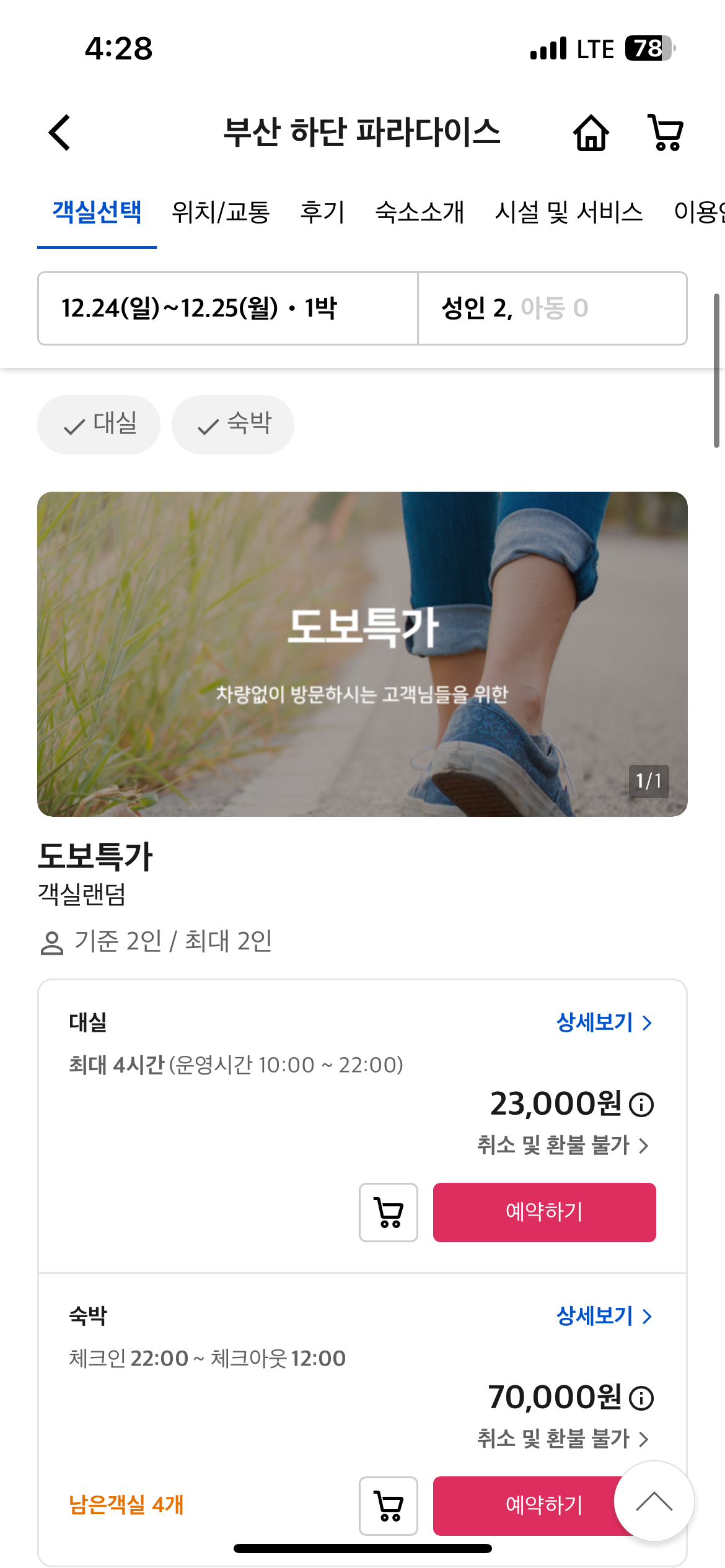Jump back to top of page
The height and width of the screenshot is (1568, 725).
pos(654,1501)
